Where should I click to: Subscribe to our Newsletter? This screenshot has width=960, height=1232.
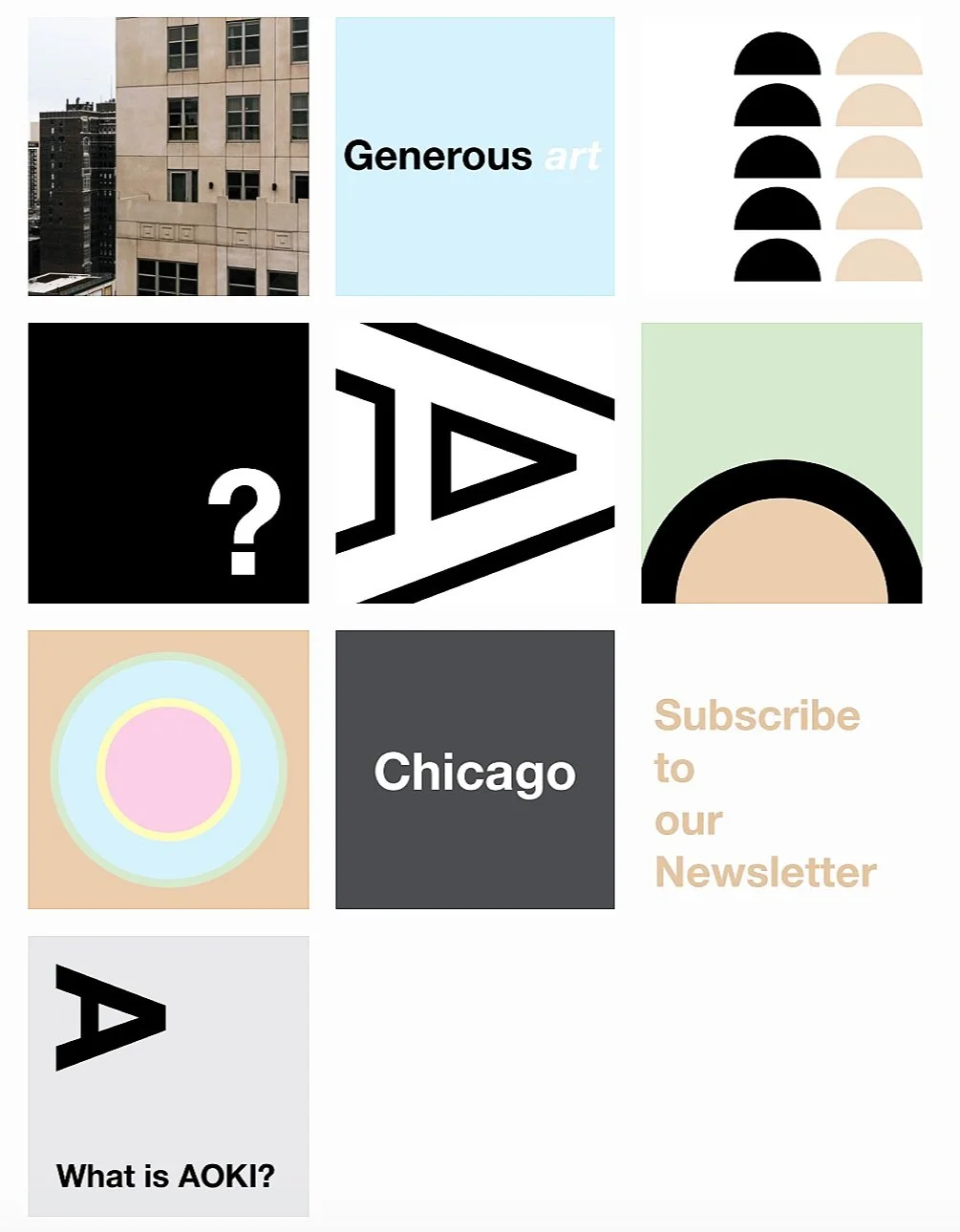764,793
